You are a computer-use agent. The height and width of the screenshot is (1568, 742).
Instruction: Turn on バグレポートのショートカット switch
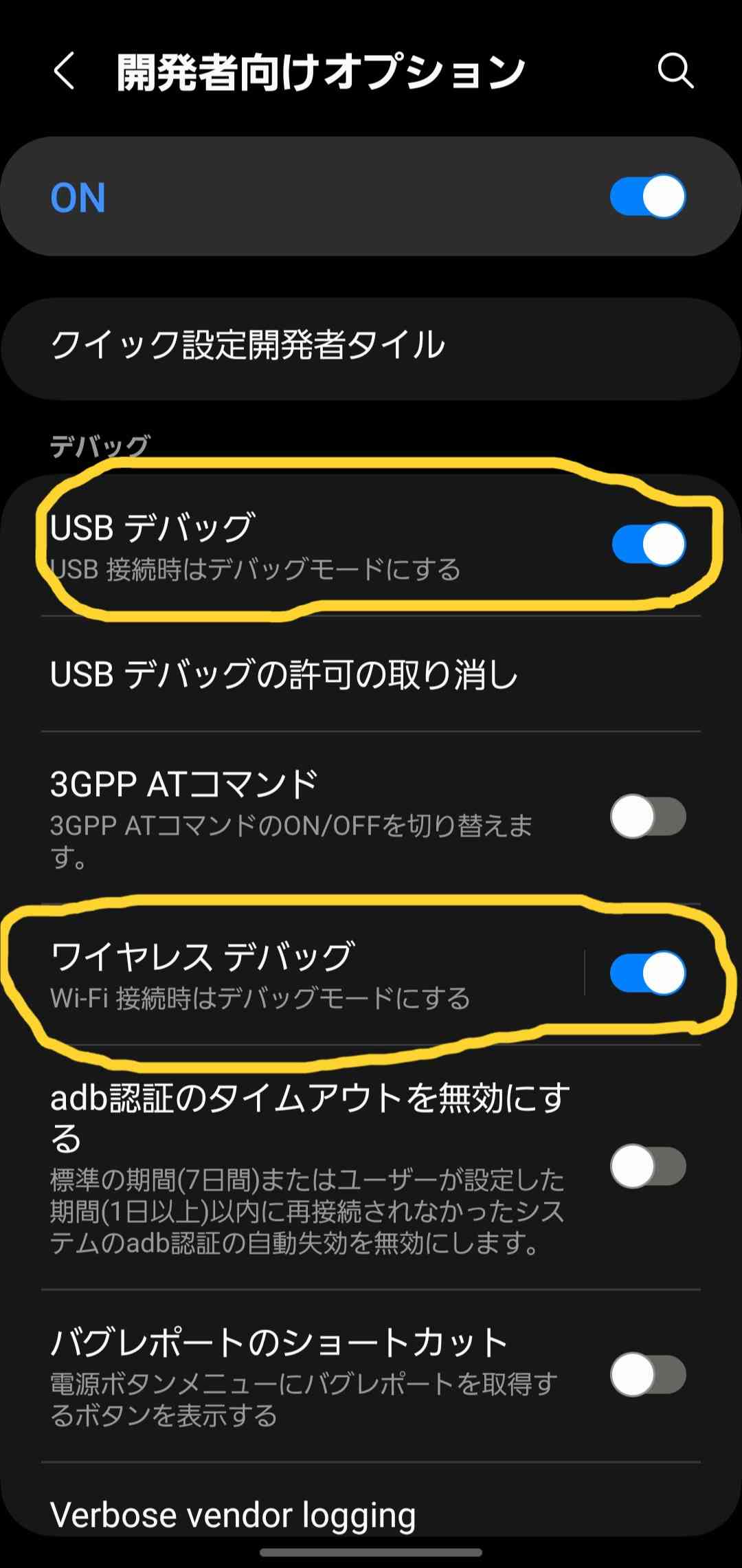click(x=649, y=1375)
